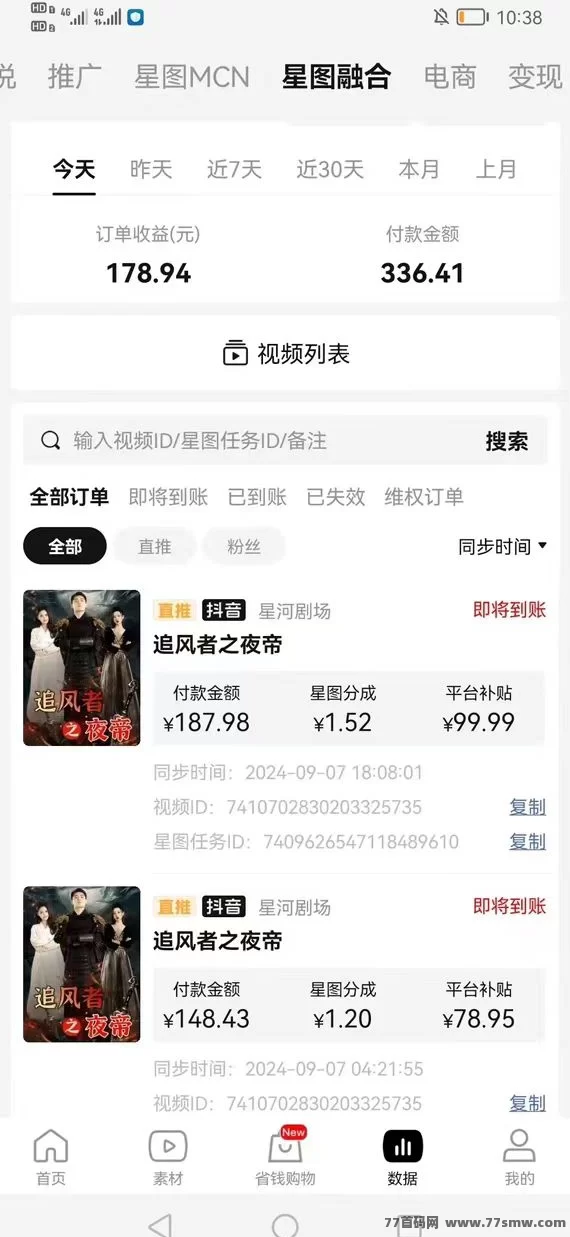Image resolution: width=570 pixels, height=1237 pixels.
Task: Go to the 首页 home tab
Action: tap(51, 1157)
